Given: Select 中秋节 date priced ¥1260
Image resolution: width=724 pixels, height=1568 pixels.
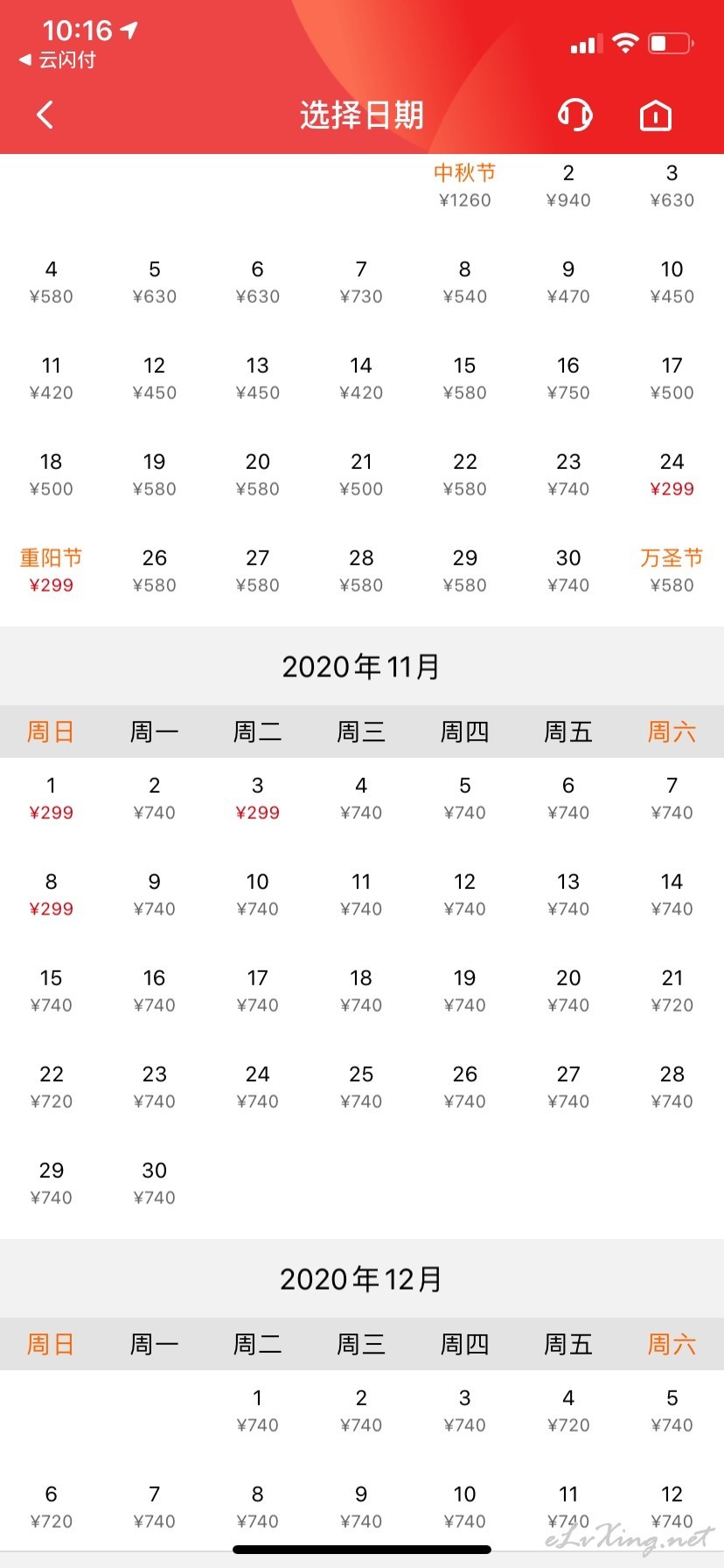Looking at the screenshot, I should click(x=464, y=185).
